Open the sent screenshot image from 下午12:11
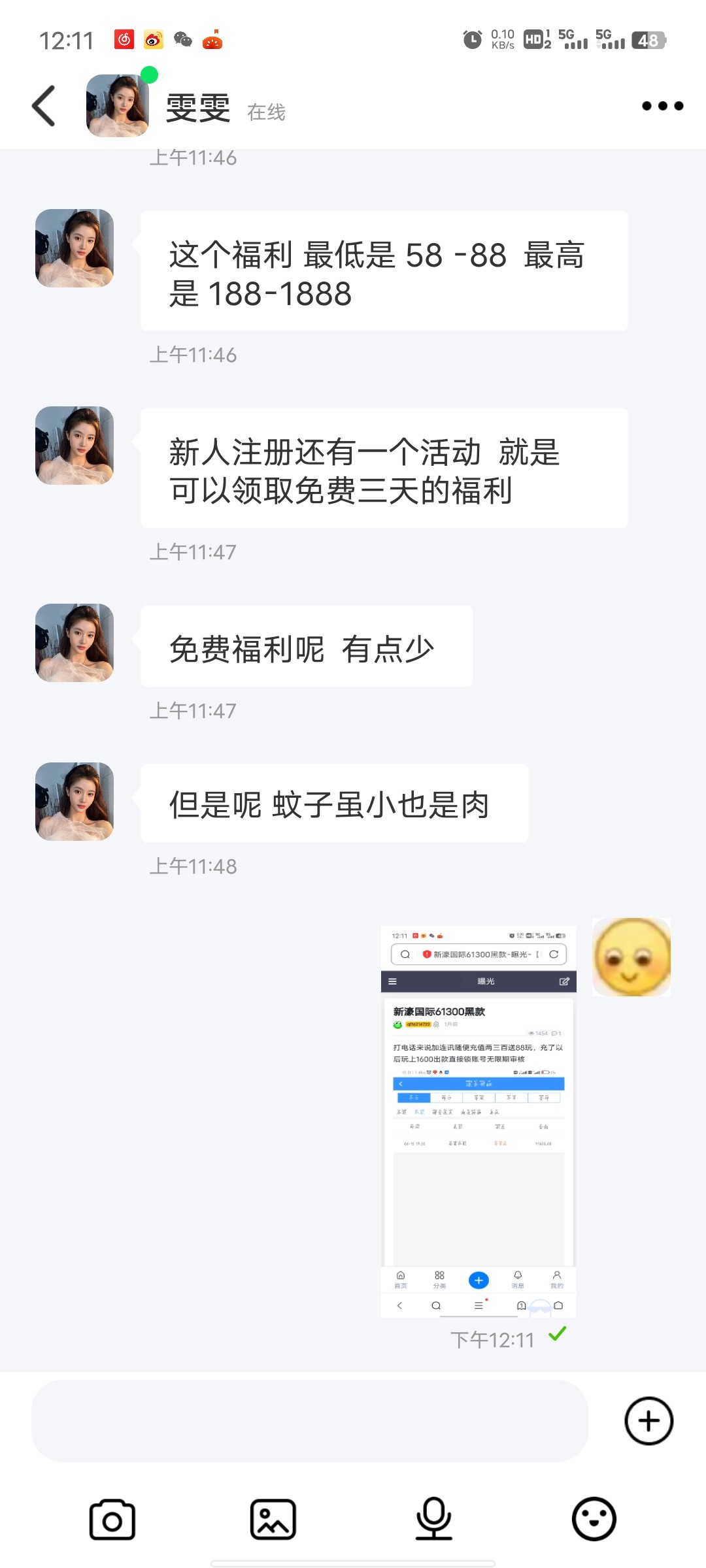Screen dimensions: 706x1568 coord(479,1121)
